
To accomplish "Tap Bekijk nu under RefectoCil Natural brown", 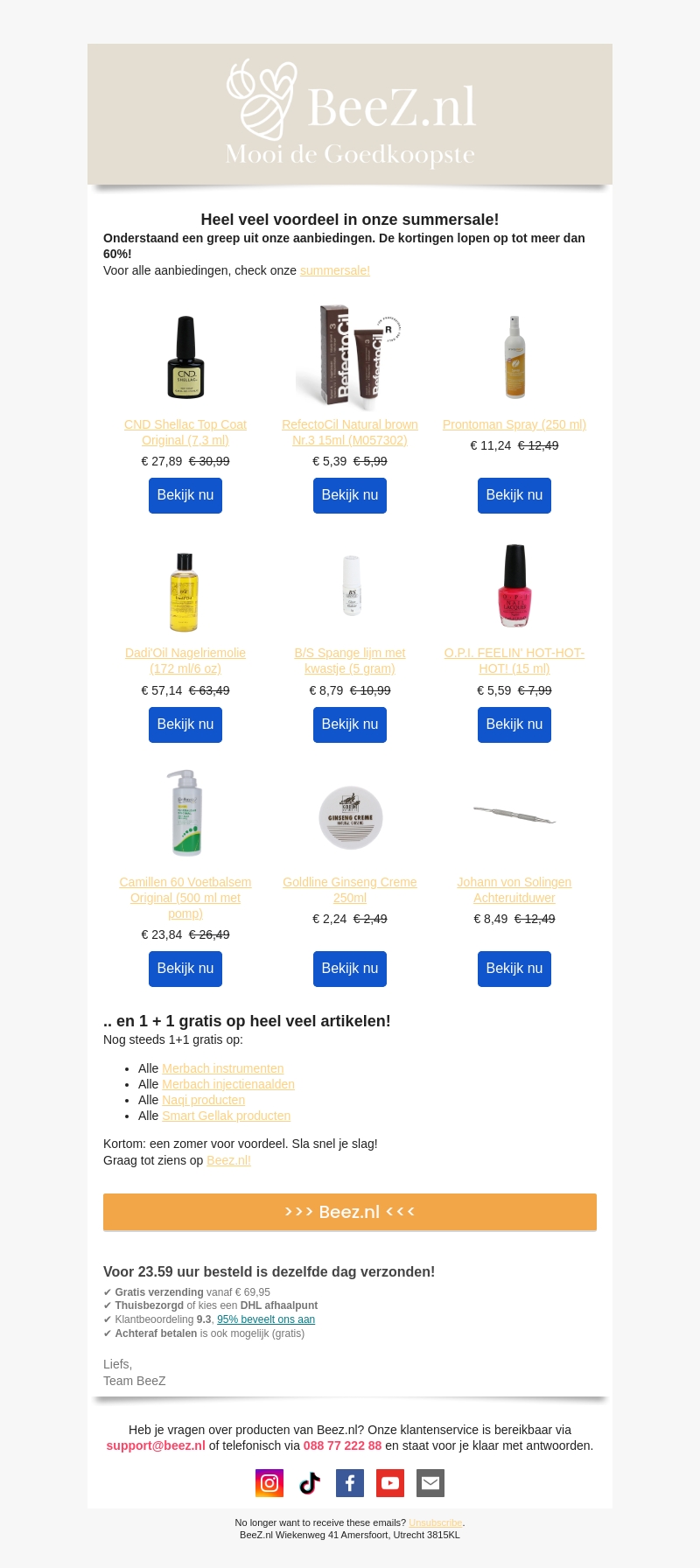I will tap(350, 495).
